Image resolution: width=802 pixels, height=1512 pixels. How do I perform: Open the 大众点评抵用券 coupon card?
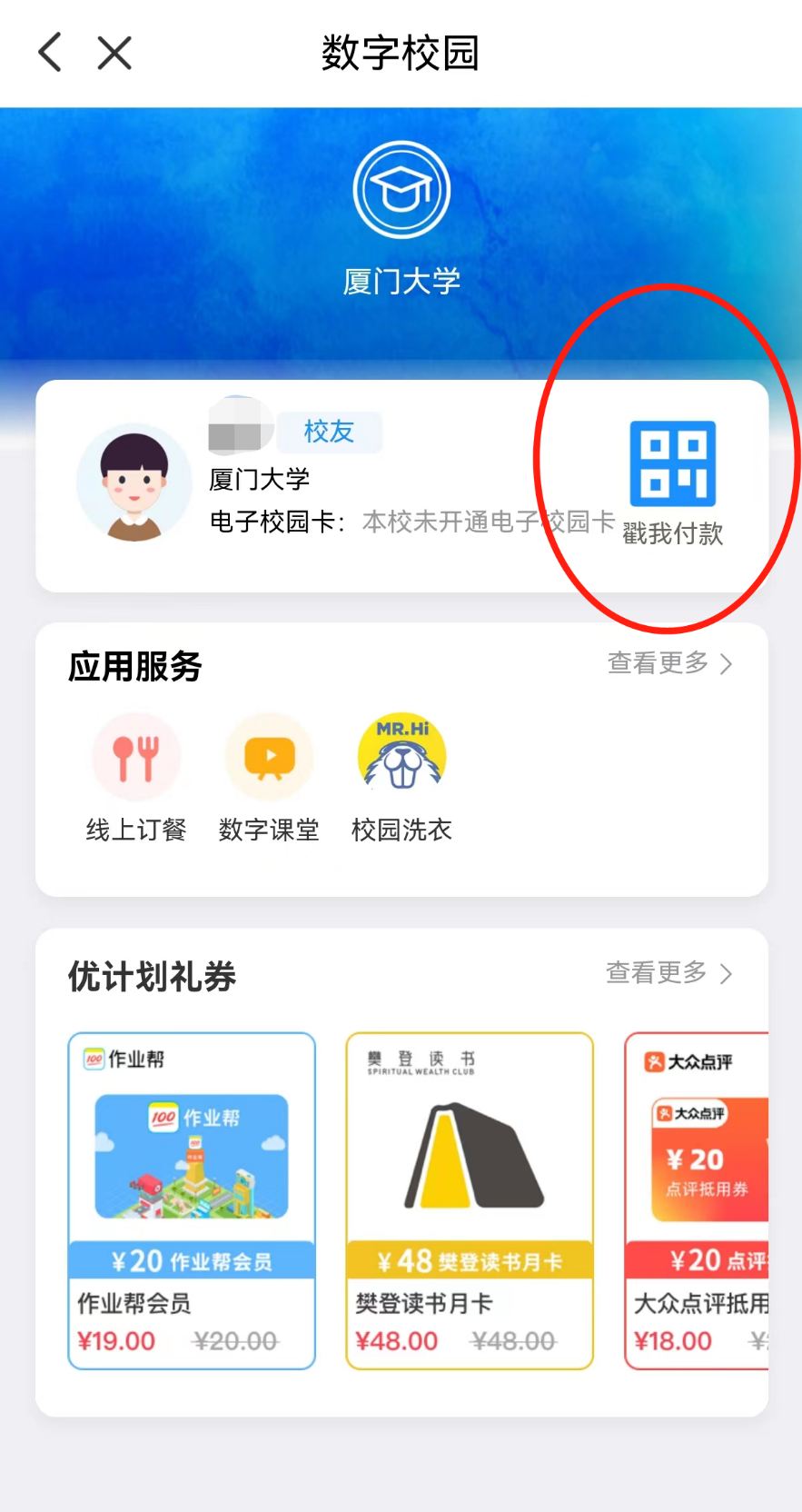tap(698, 1199)
